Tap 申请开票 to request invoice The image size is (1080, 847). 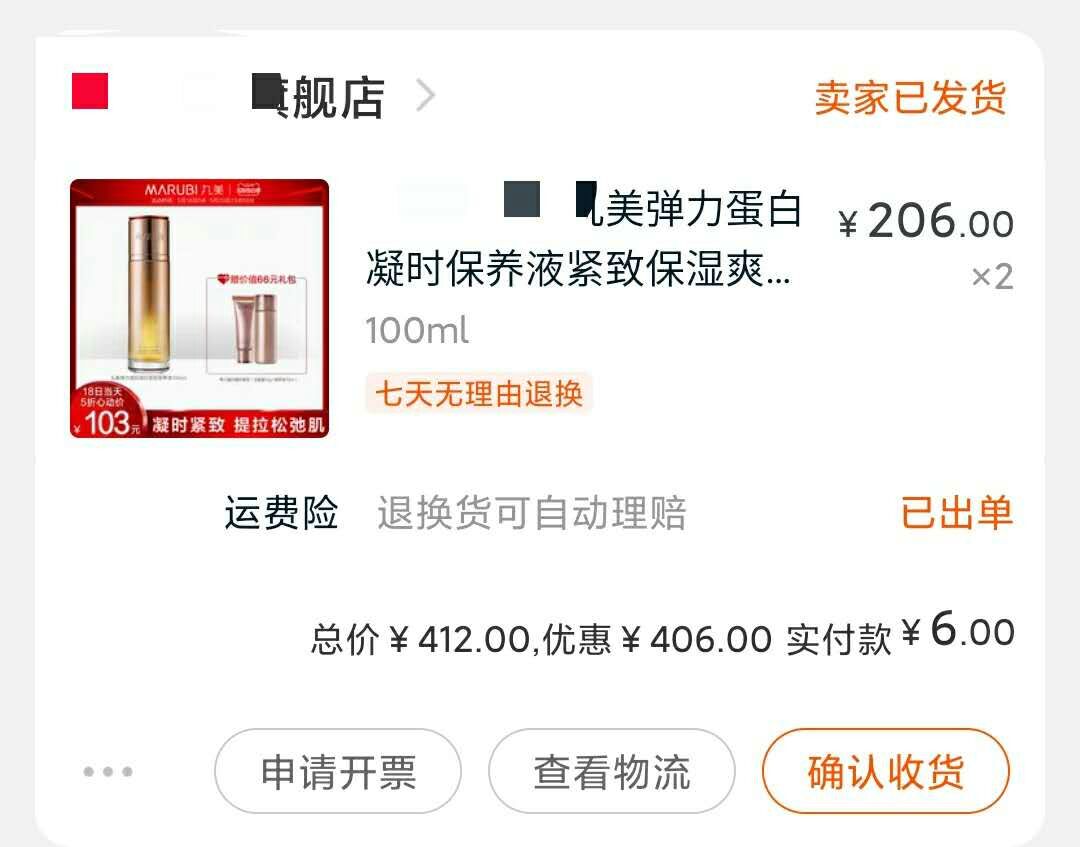pyautogui.click(x=338, y=772)
